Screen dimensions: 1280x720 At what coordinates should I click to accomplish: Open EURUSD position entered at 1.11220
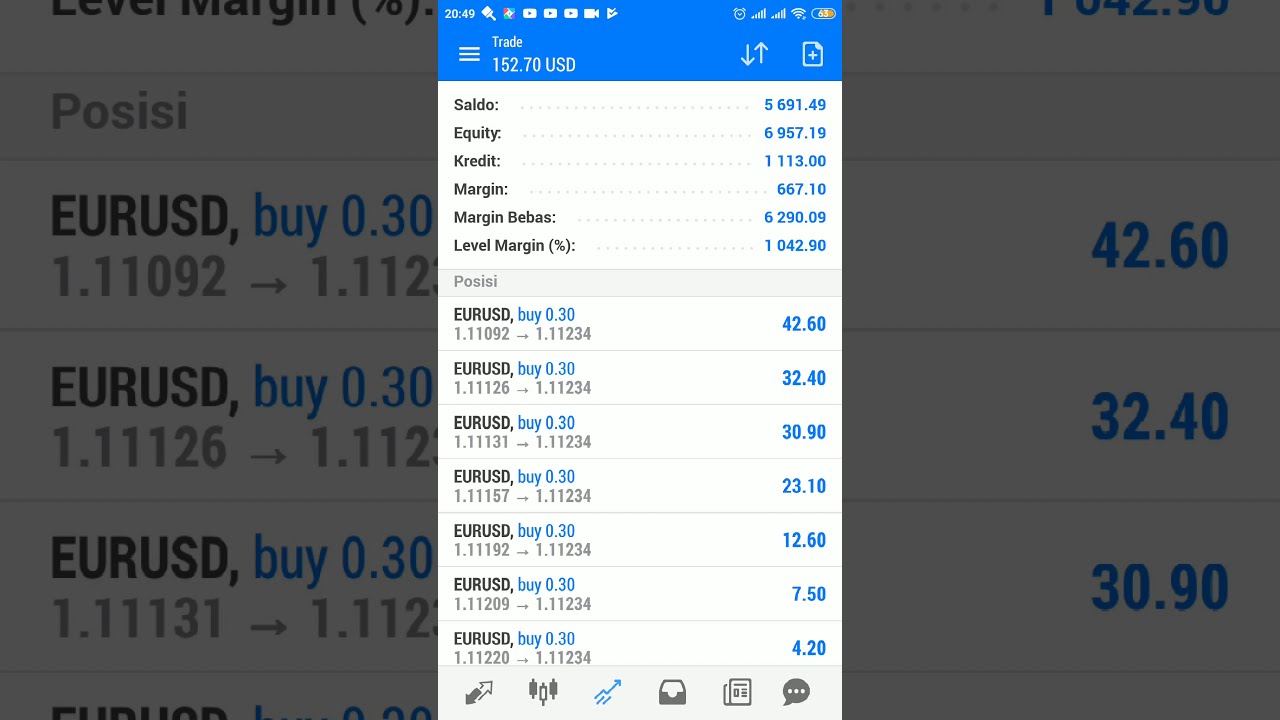point(640,646)
